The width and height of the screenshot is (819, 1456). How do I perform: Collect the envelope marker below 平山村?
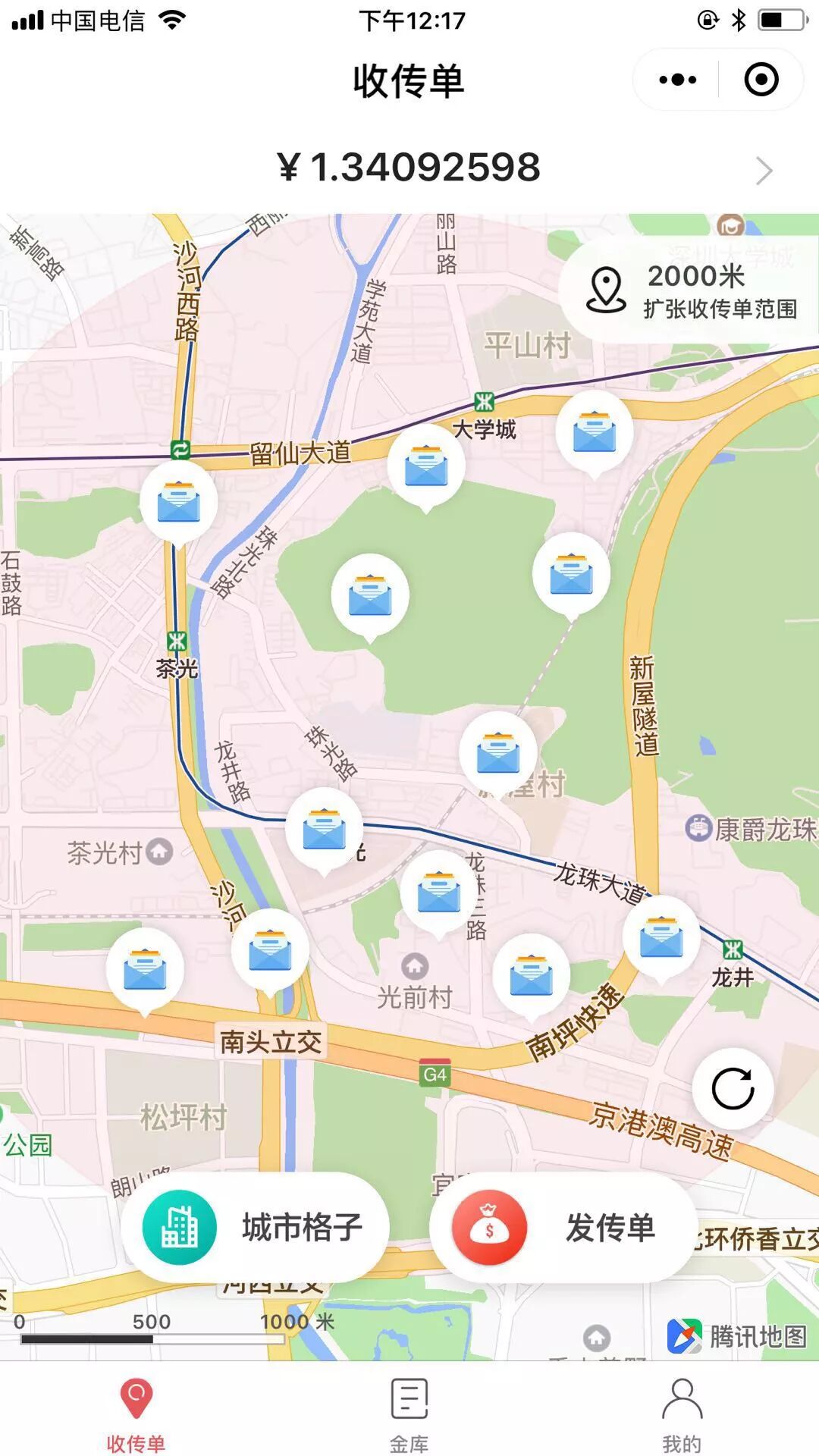[x=595, y=431]
